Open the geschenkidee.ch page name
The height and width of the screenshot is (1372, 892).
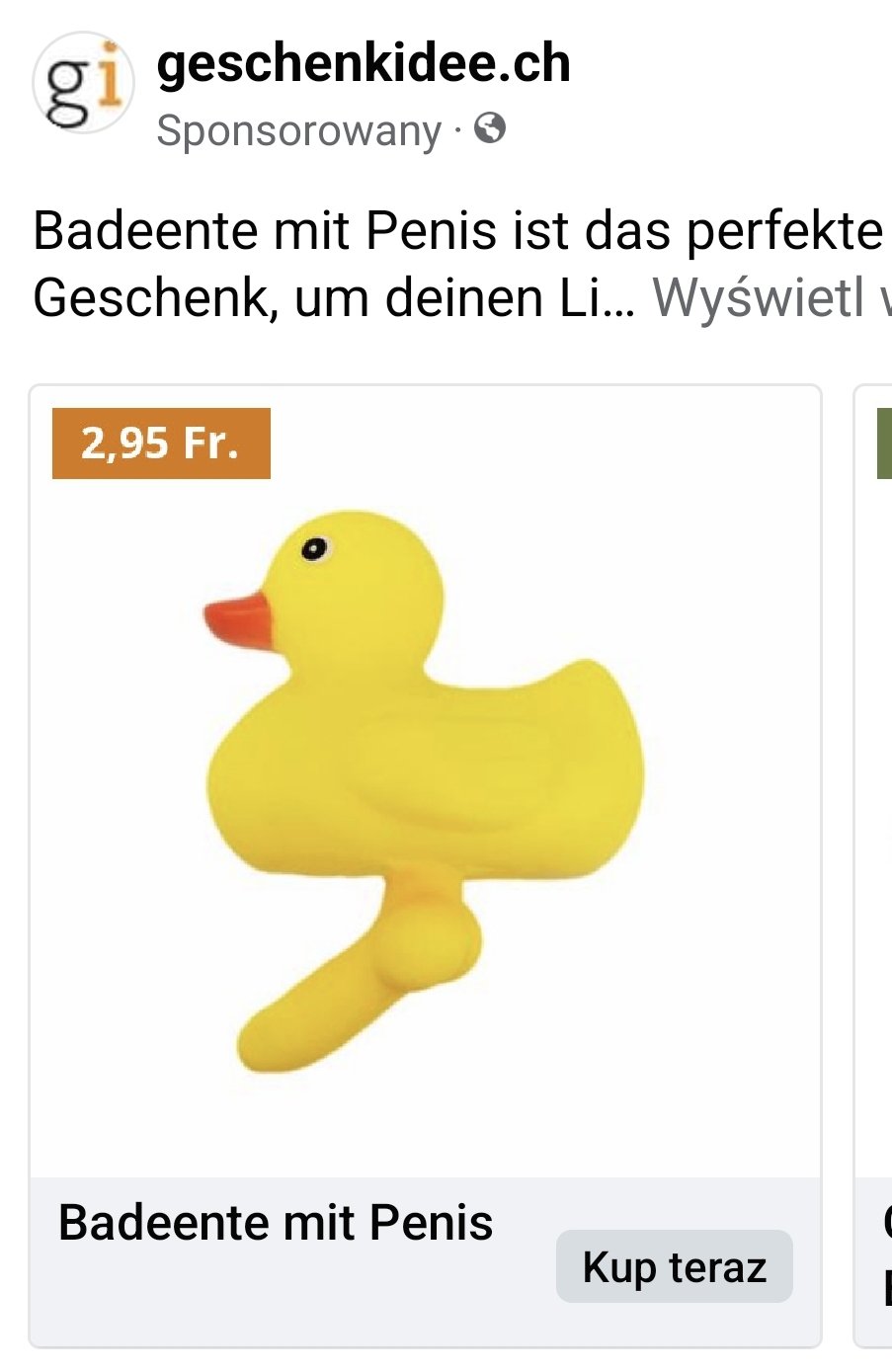point(364,65)
